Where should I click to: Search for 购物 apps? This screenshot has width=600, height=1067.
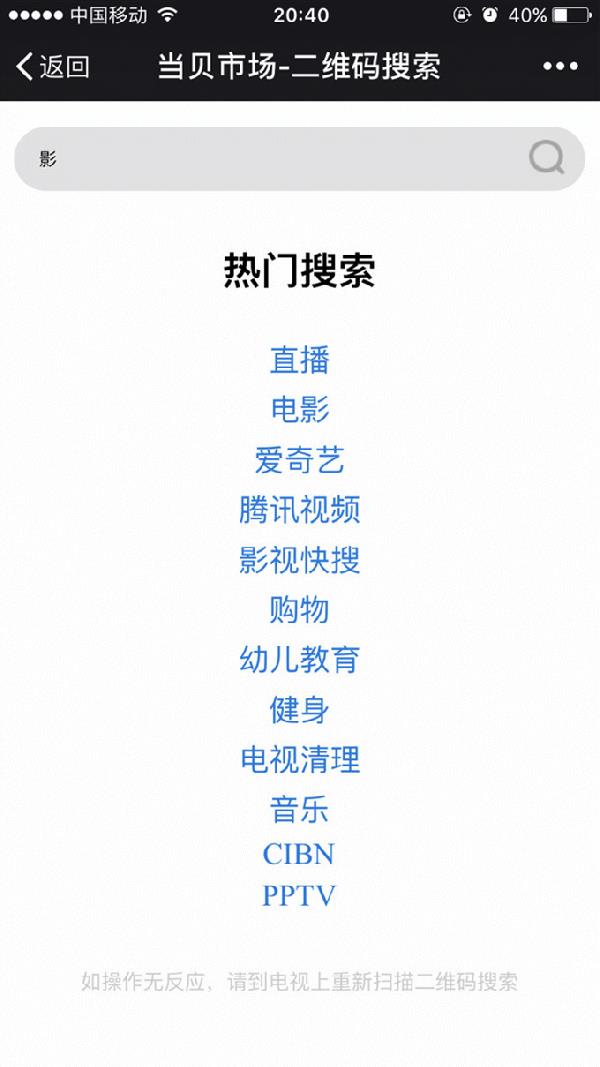coord(299,610)
